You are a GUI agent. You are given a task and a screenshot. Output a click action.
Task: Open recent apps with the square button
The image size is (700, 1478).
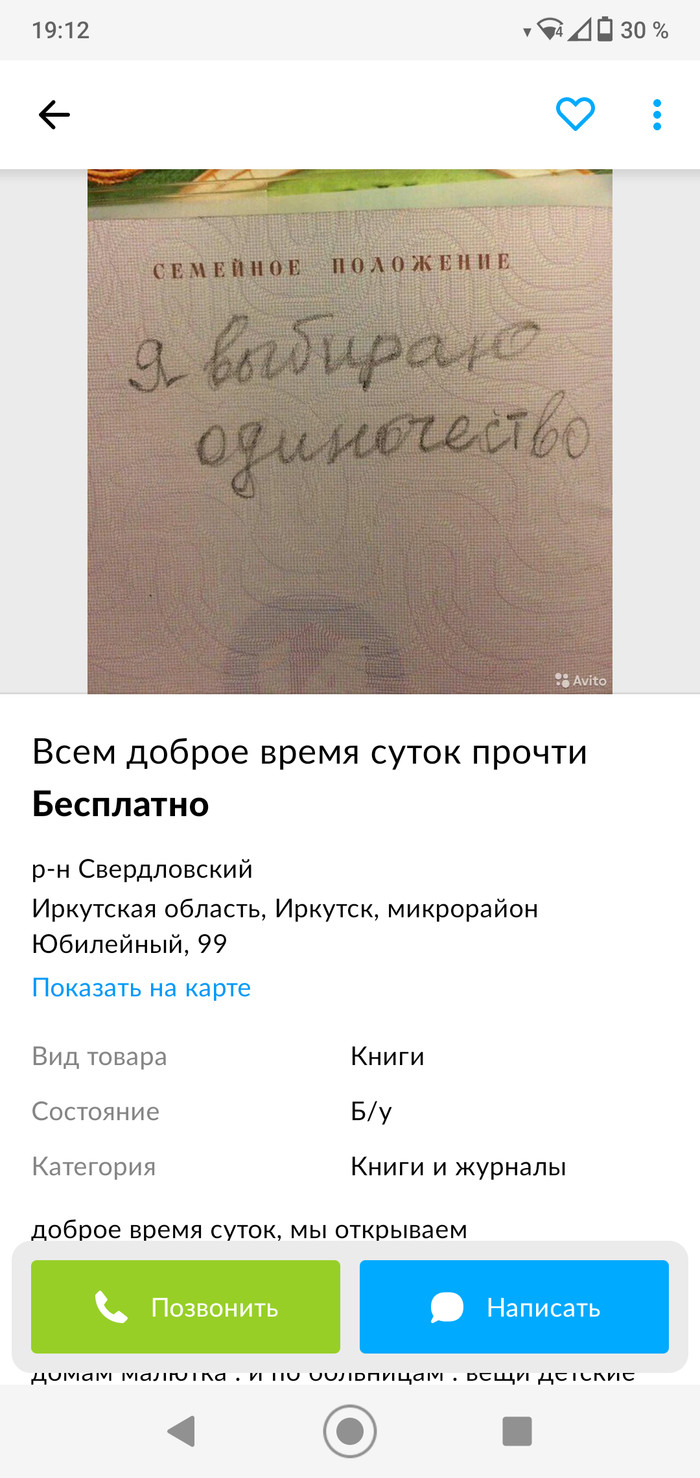coord(516,1431)
